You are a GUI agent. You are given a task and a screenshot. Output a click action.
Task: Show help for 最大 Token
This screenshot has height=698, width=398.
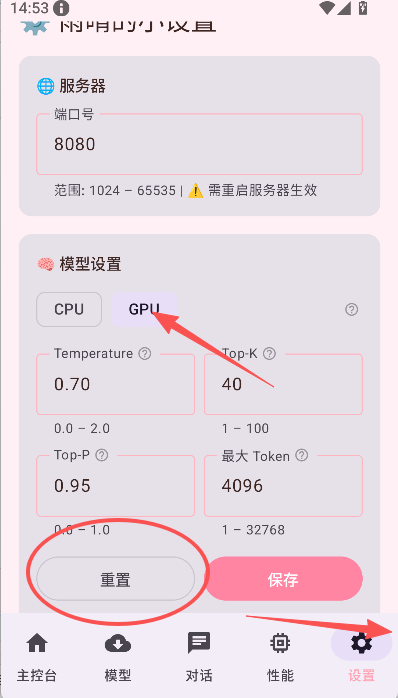click(x=302, y=455)
